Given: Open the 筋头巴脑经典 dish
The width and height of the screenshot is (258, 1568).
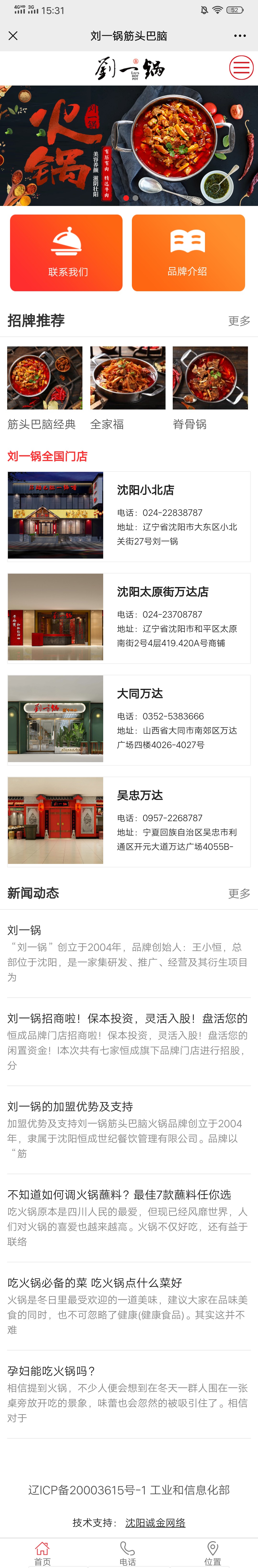Looking at the screenshot, I should [x=44, y=387].
